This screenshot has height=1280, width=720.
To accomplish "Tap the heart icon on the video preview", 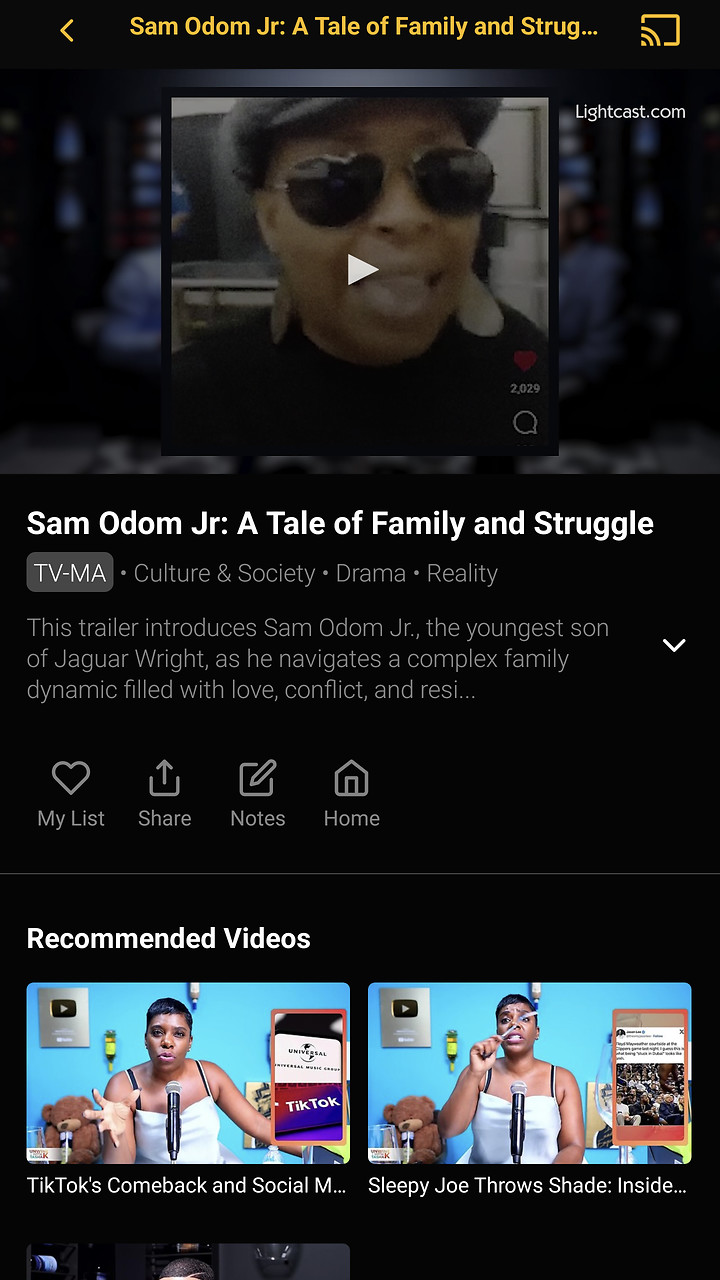I will [524, 362].
